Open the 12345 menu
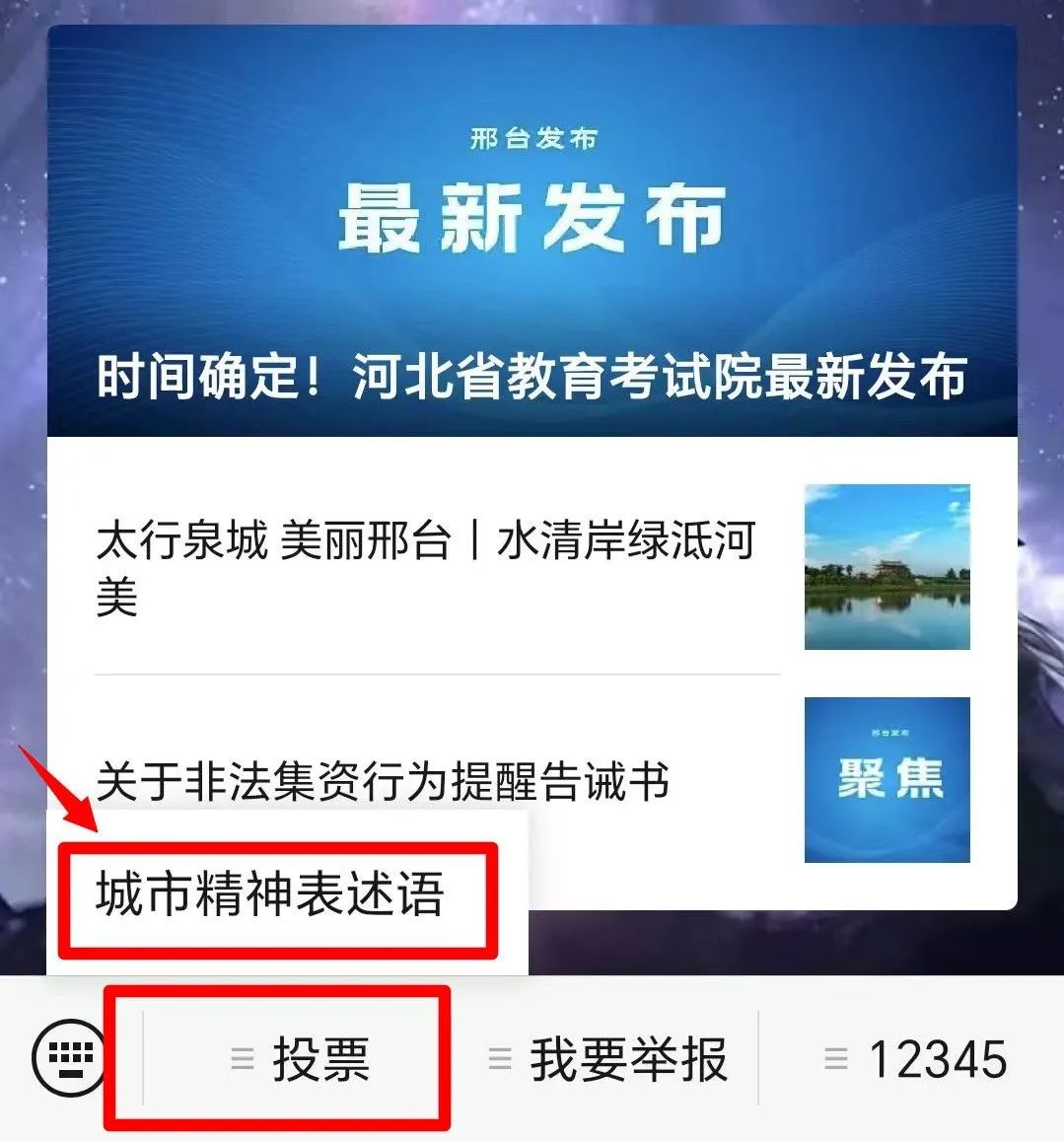Viewport: 1064px width, 1141px height. pos(917,1059)
